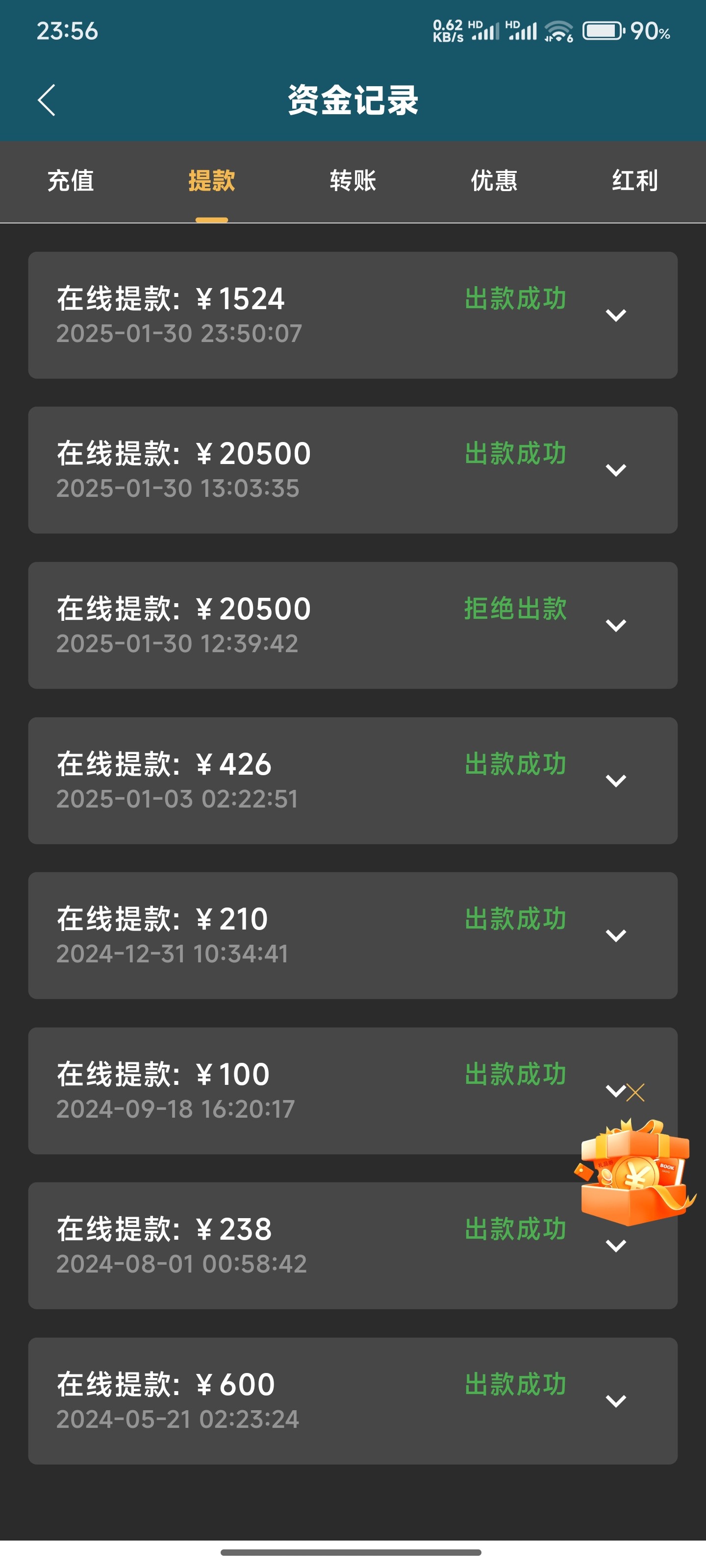Expand the ¥238 withdrawal record
Viewport: 706px width, 1568px height.
pyautogui.click(x=616, y=1246)
